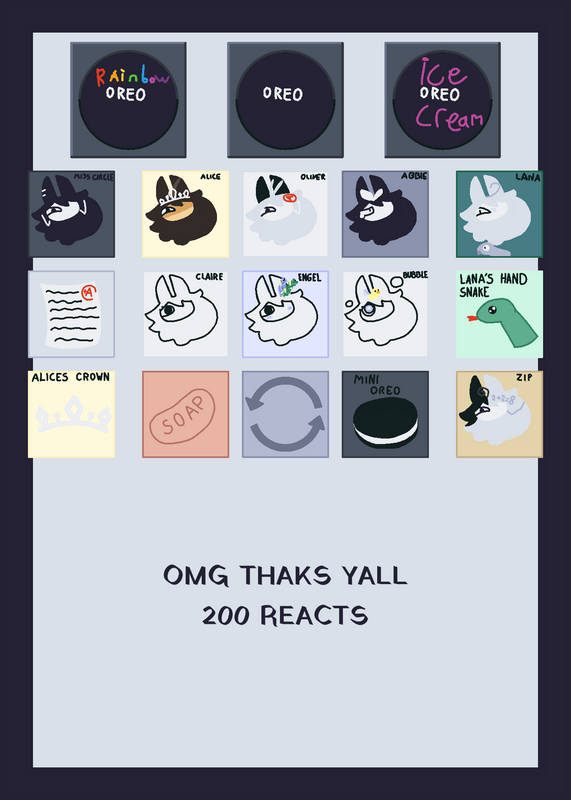Screen dimensions: 571x800
Task: Choose the Ice Cream Oreo button
Action: pyautogui.click(x=442, y=100)
